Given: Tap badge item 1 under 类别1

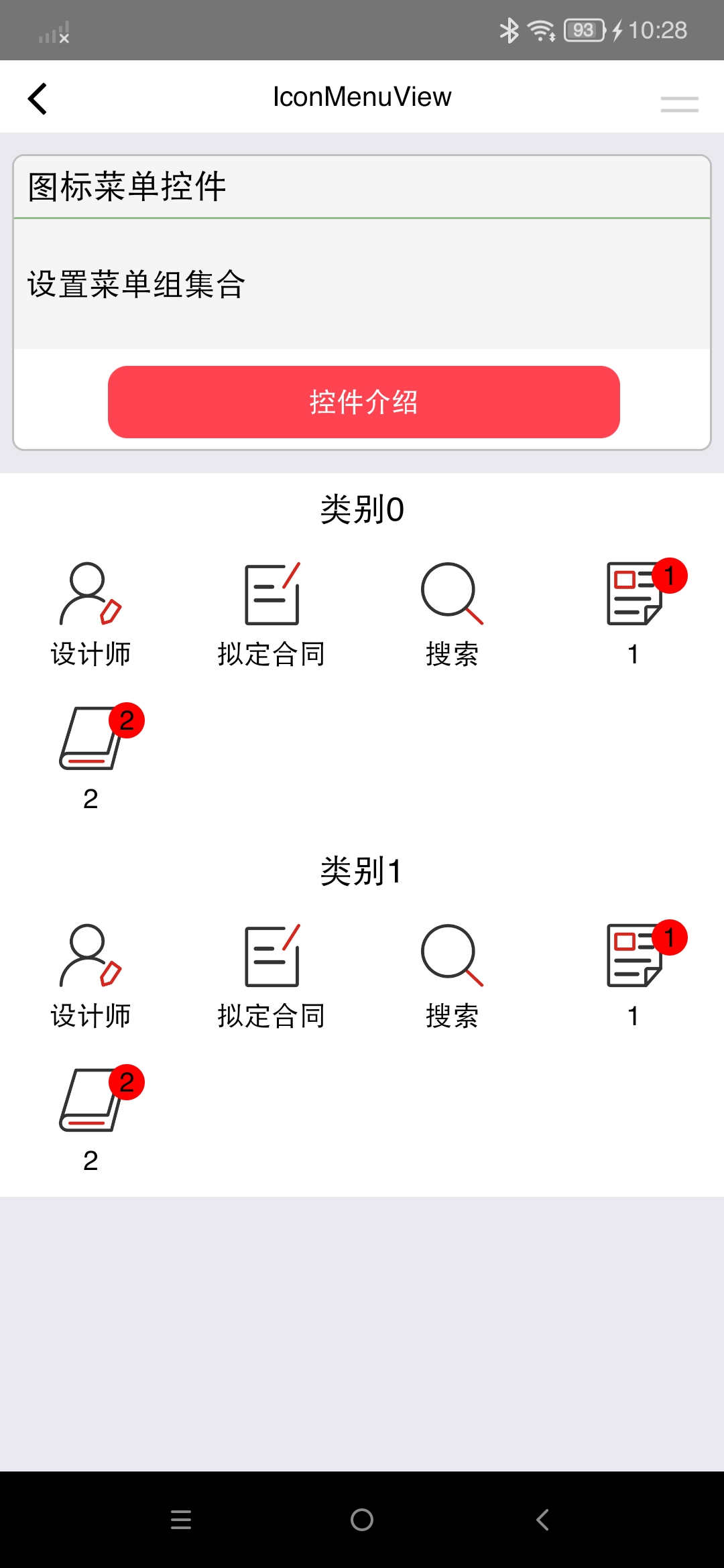Looking at the screenshot, I should coord(633,975).
